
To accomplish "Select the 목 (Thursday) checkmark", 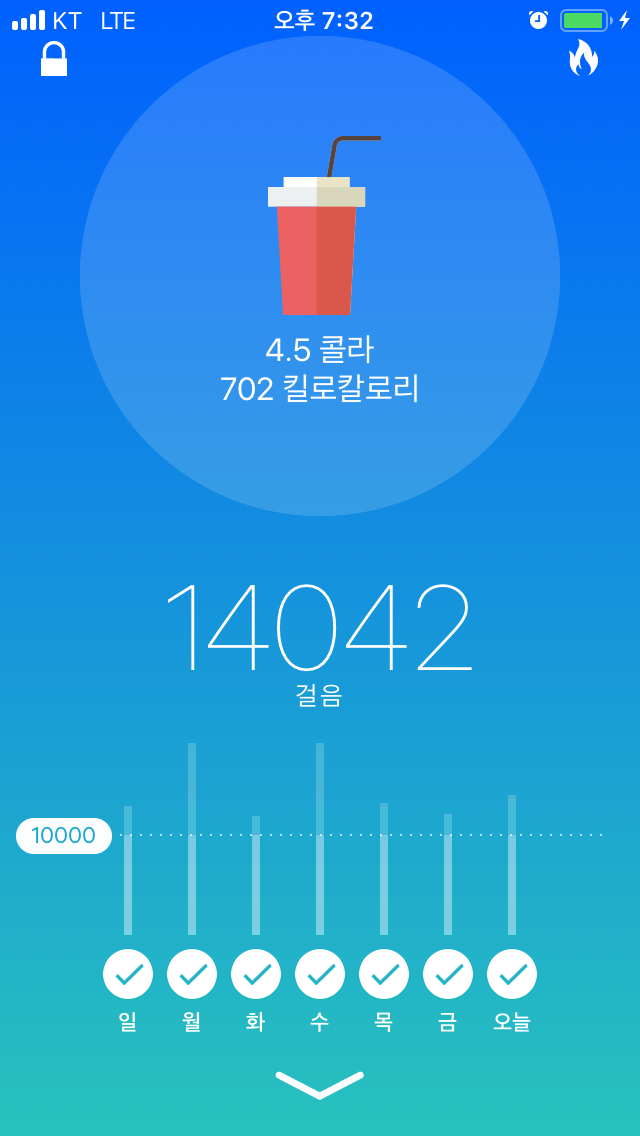I will coord(384,974).
